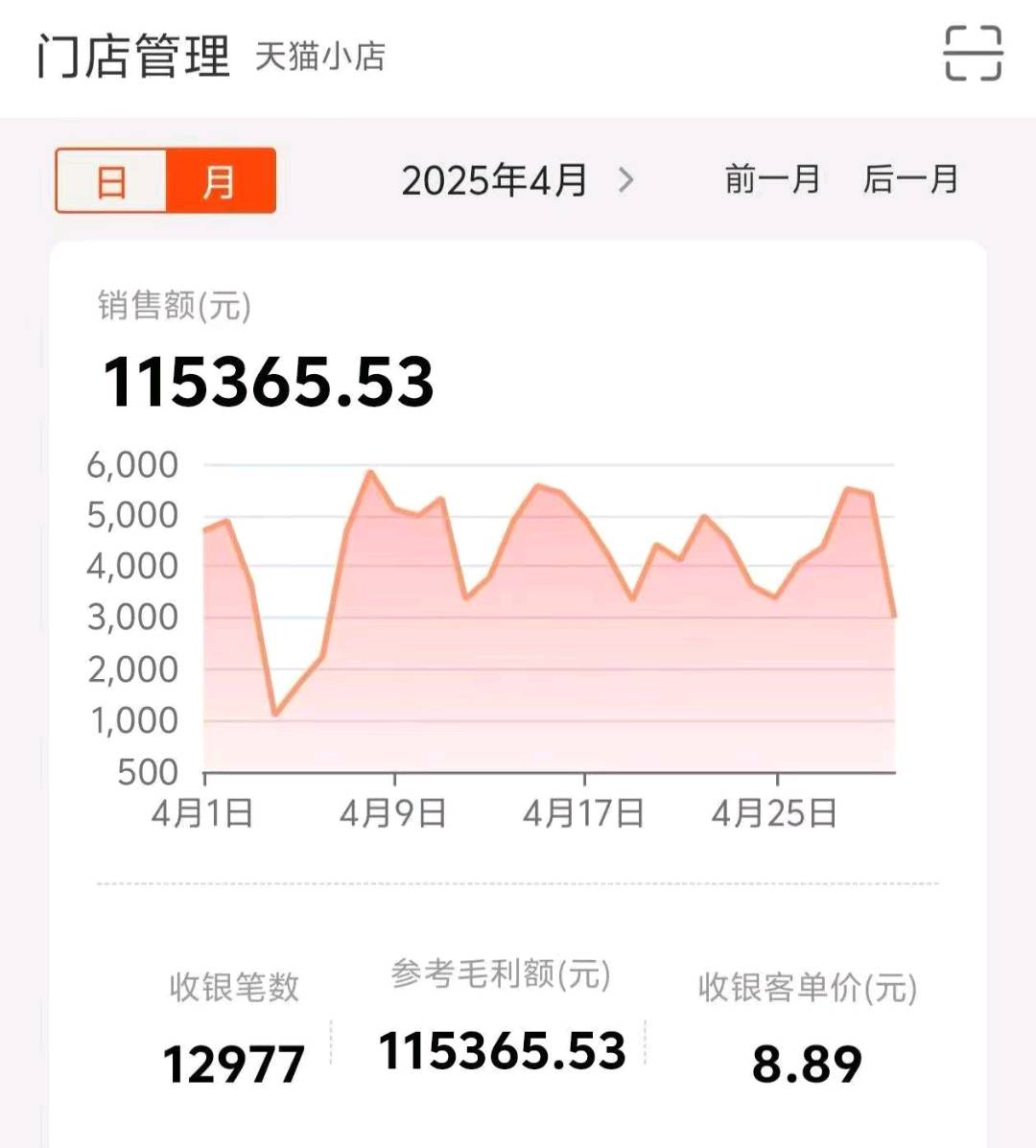This screenshot has width=1036, height=1148.
Task: View 收银笔数 transaction count 12977
Action: tap(233, 1059)
